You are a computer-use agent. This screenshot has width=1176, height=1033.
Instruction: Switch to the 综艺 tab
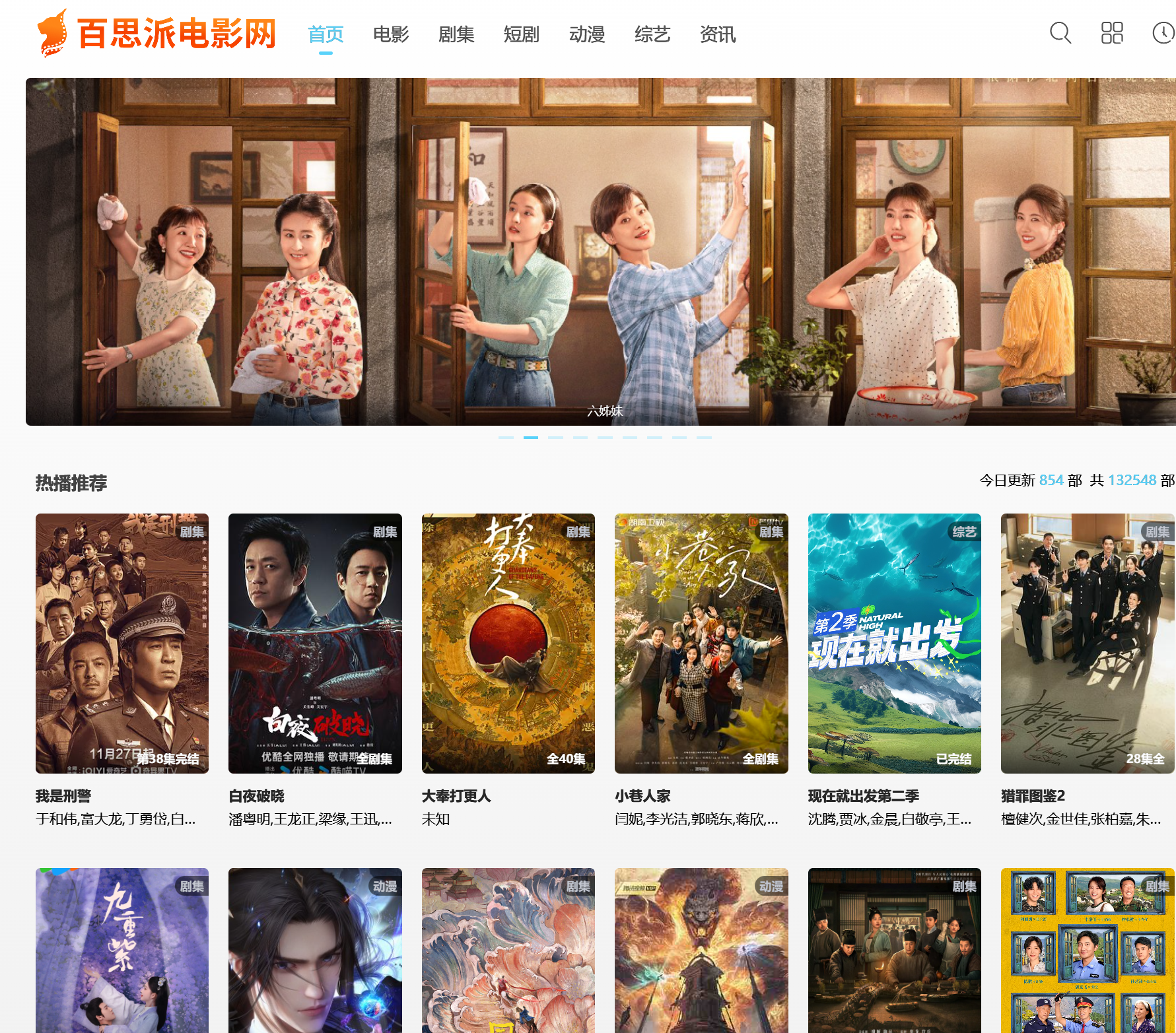(652, 34)
